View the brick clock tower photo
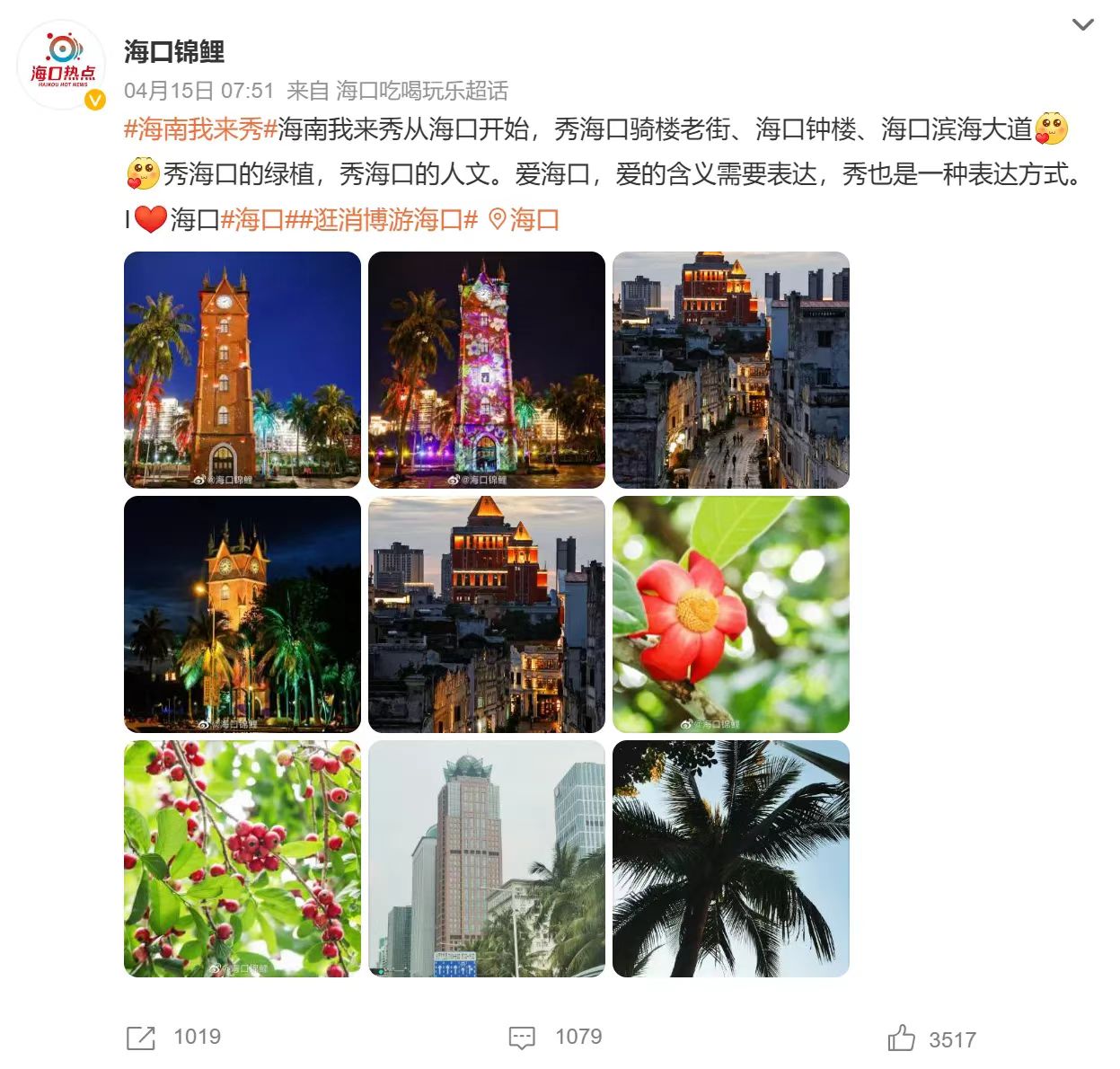Image resolution: width=1120 pixels, height=1069 pixels. 243,370
